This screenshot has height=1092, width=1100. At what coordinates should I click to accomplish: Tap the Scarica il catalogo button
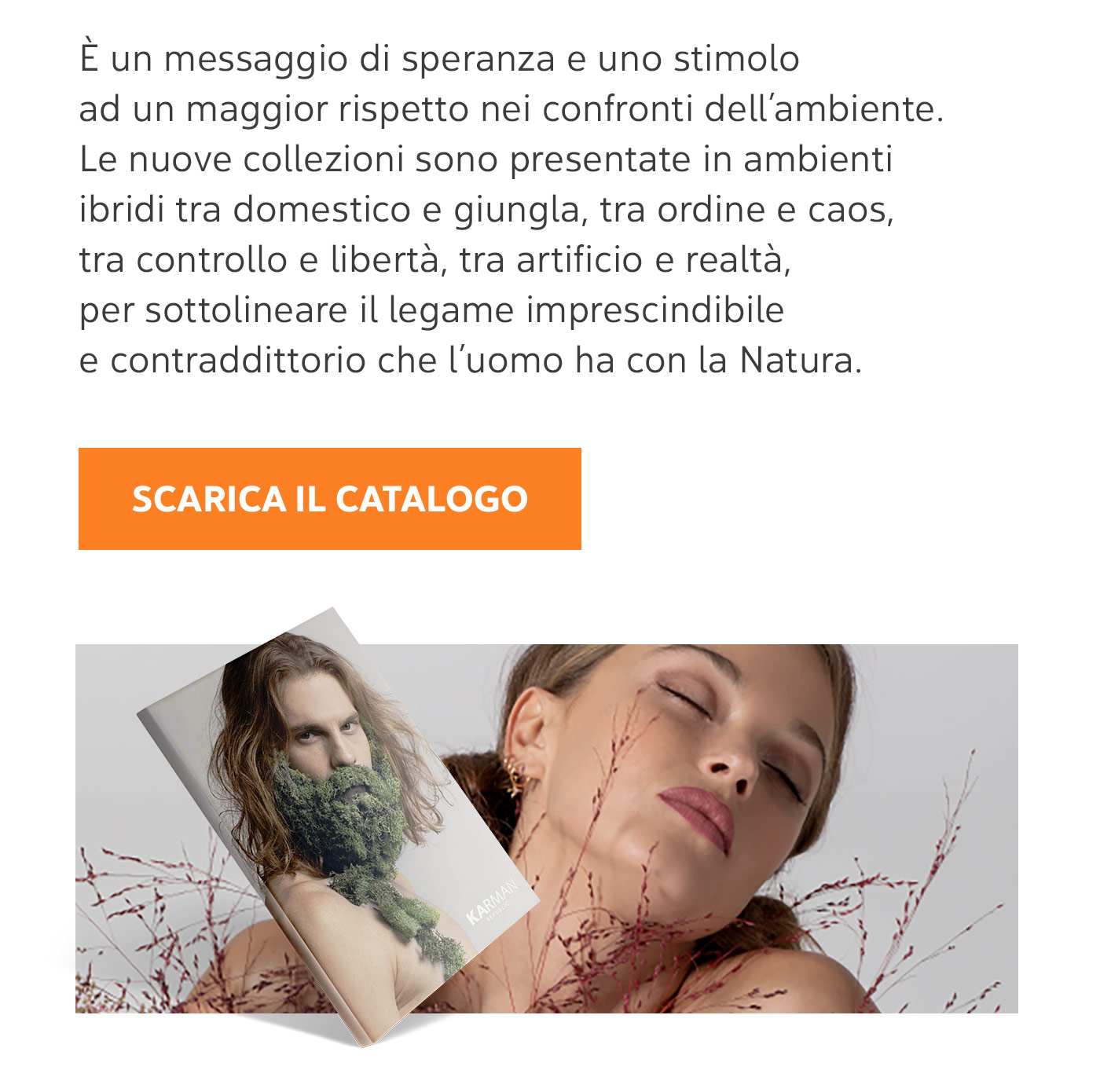(329, 499)
